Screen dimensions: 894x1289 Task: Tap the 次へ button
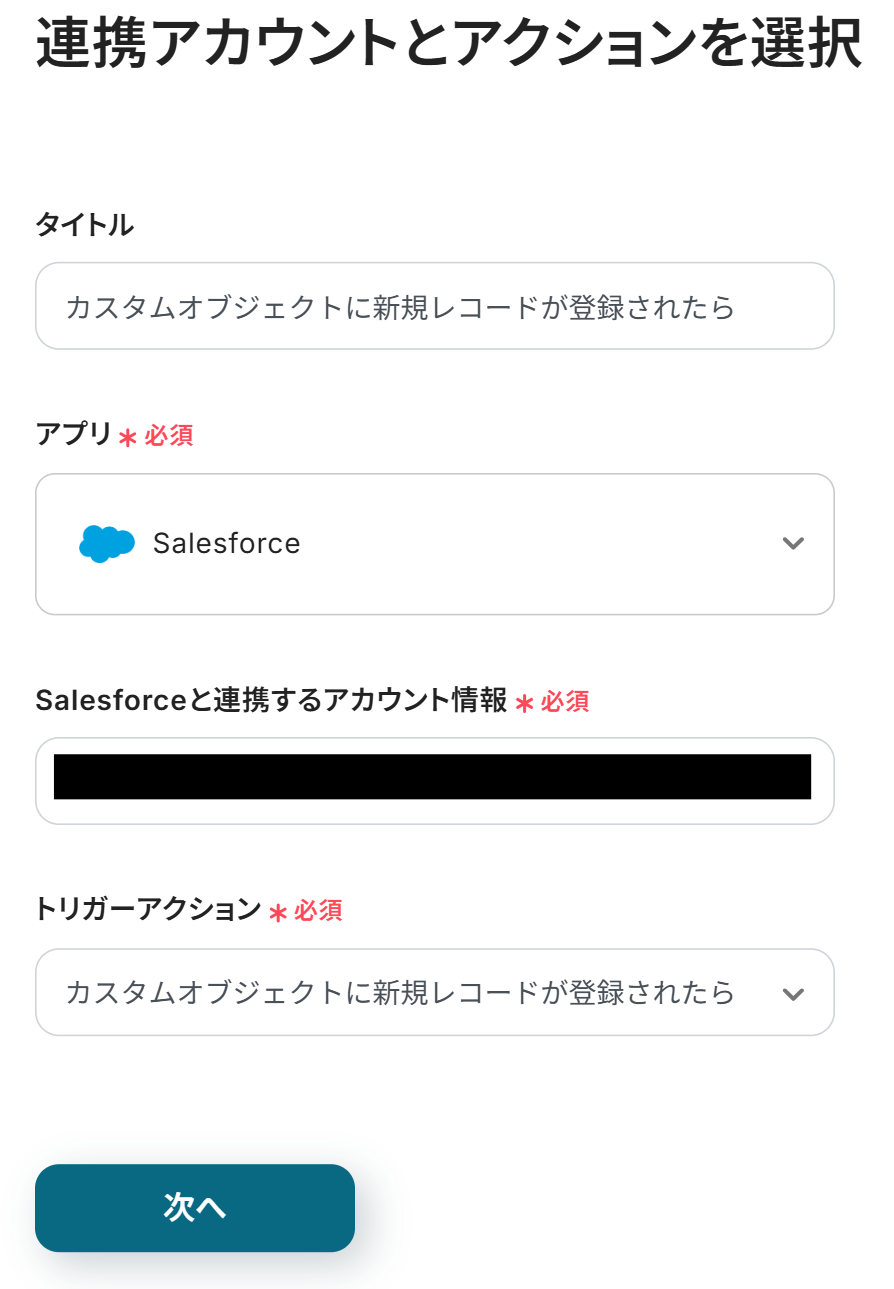coord(195,1207)
